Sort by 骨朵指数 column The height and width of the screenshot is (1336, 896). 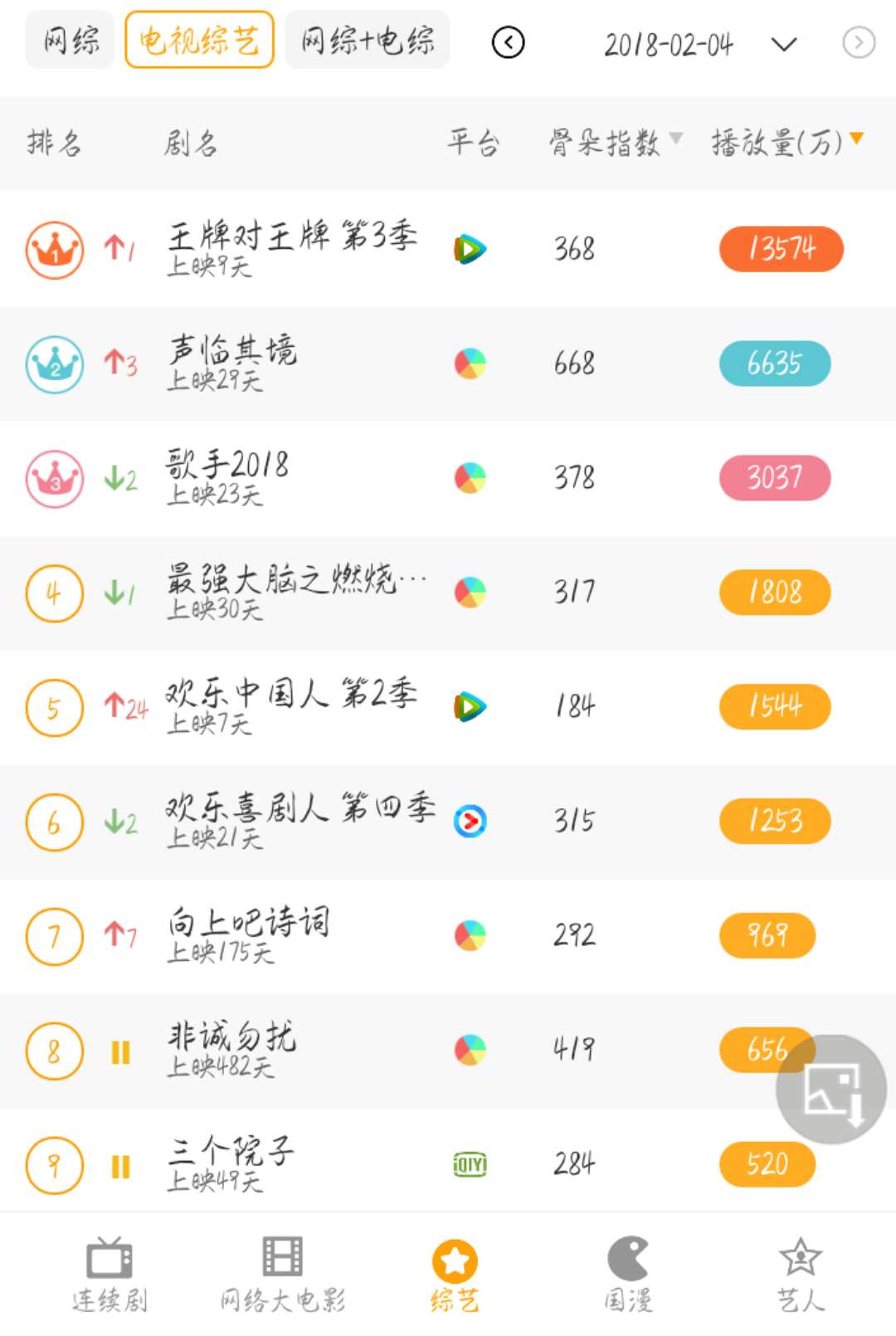click(x=610, y=141)
